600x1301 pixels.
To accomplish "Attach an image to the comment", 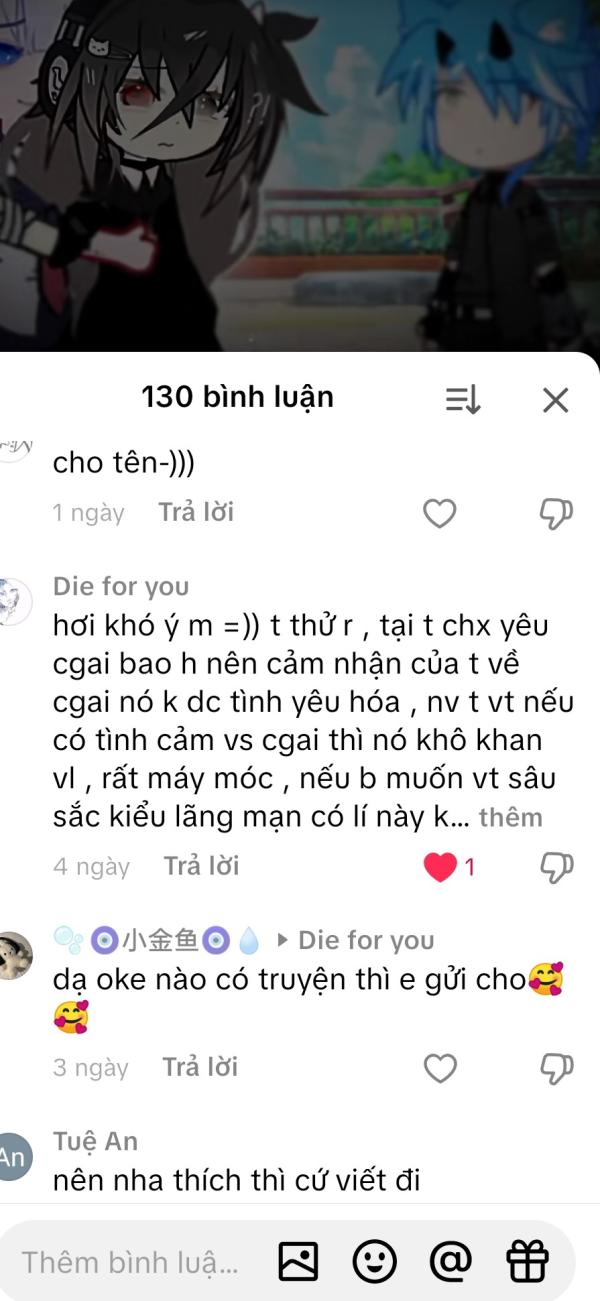I will click(298, 1262).
